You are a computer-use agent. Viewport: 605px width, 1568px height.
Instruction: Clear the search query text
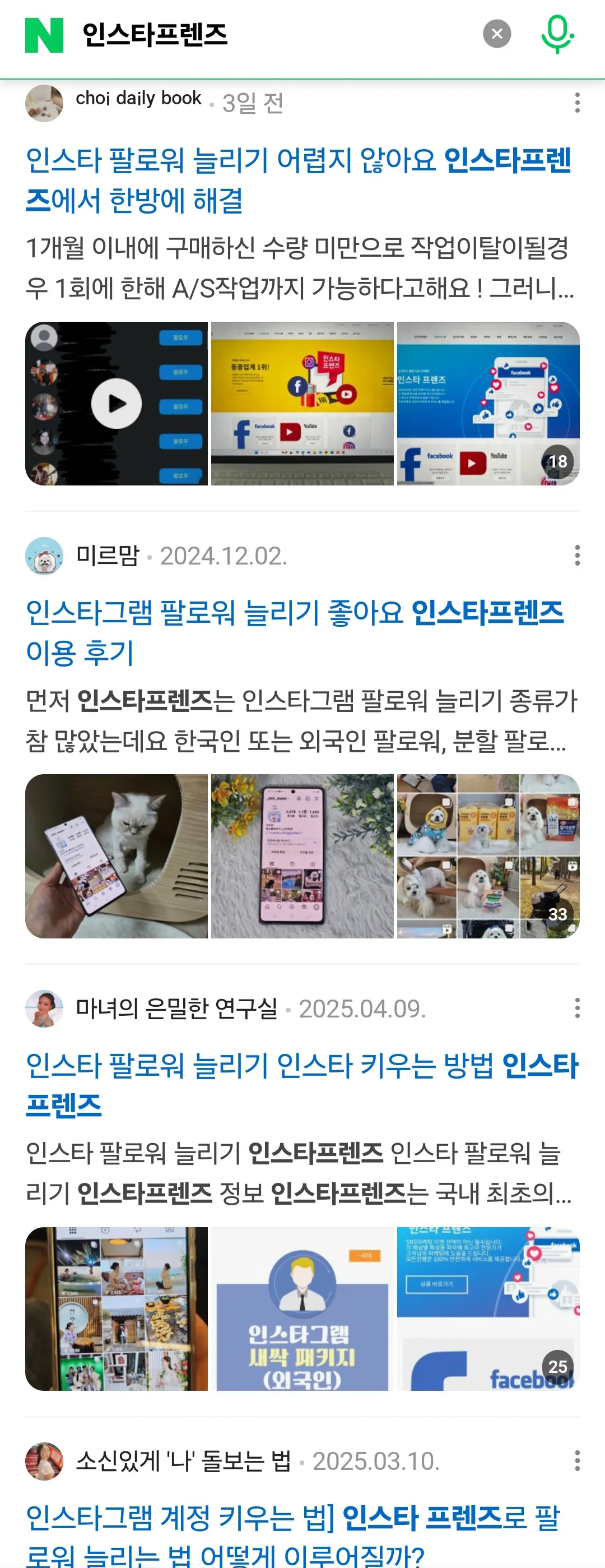coord(496,34)
